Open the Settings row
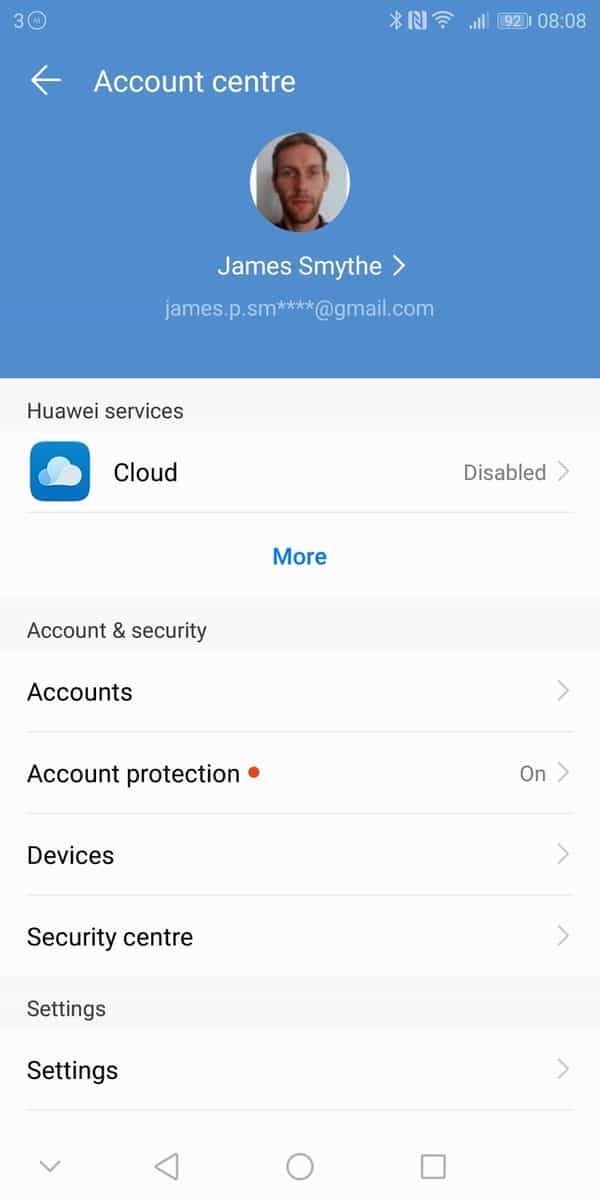 [300, 1070]
